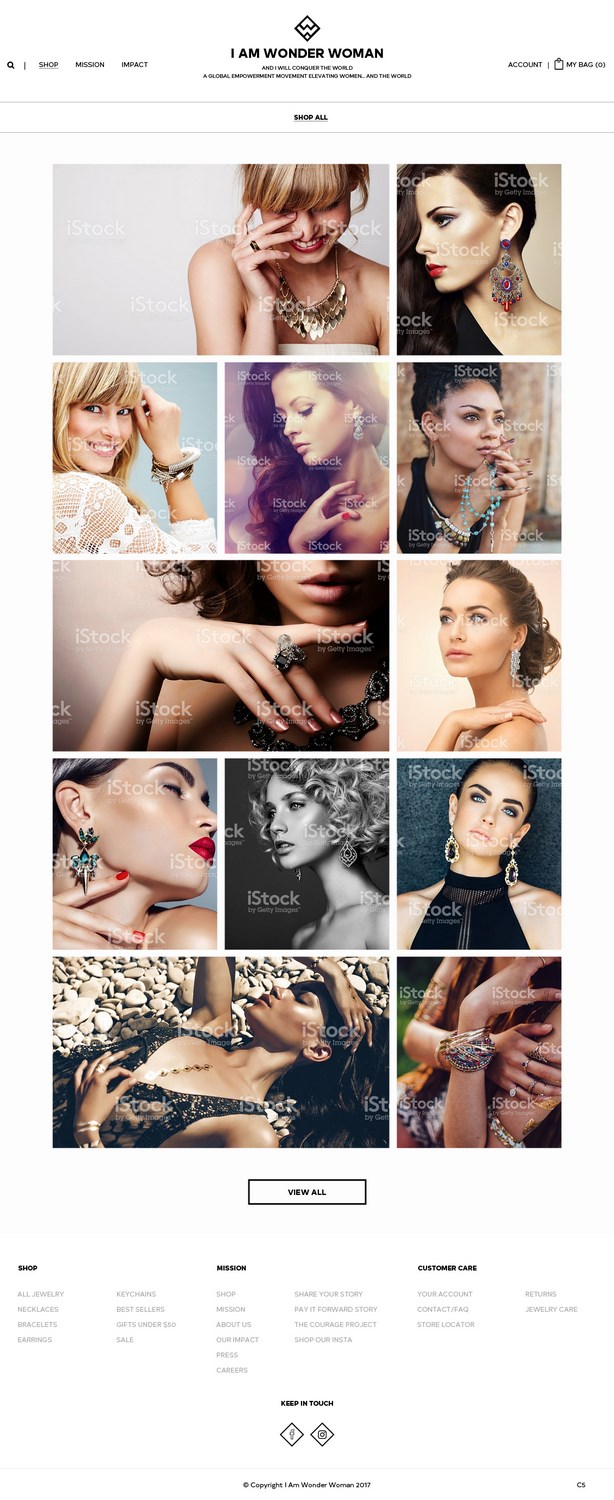
Task: Open the Account link
Action: click(x=525, y=65)
